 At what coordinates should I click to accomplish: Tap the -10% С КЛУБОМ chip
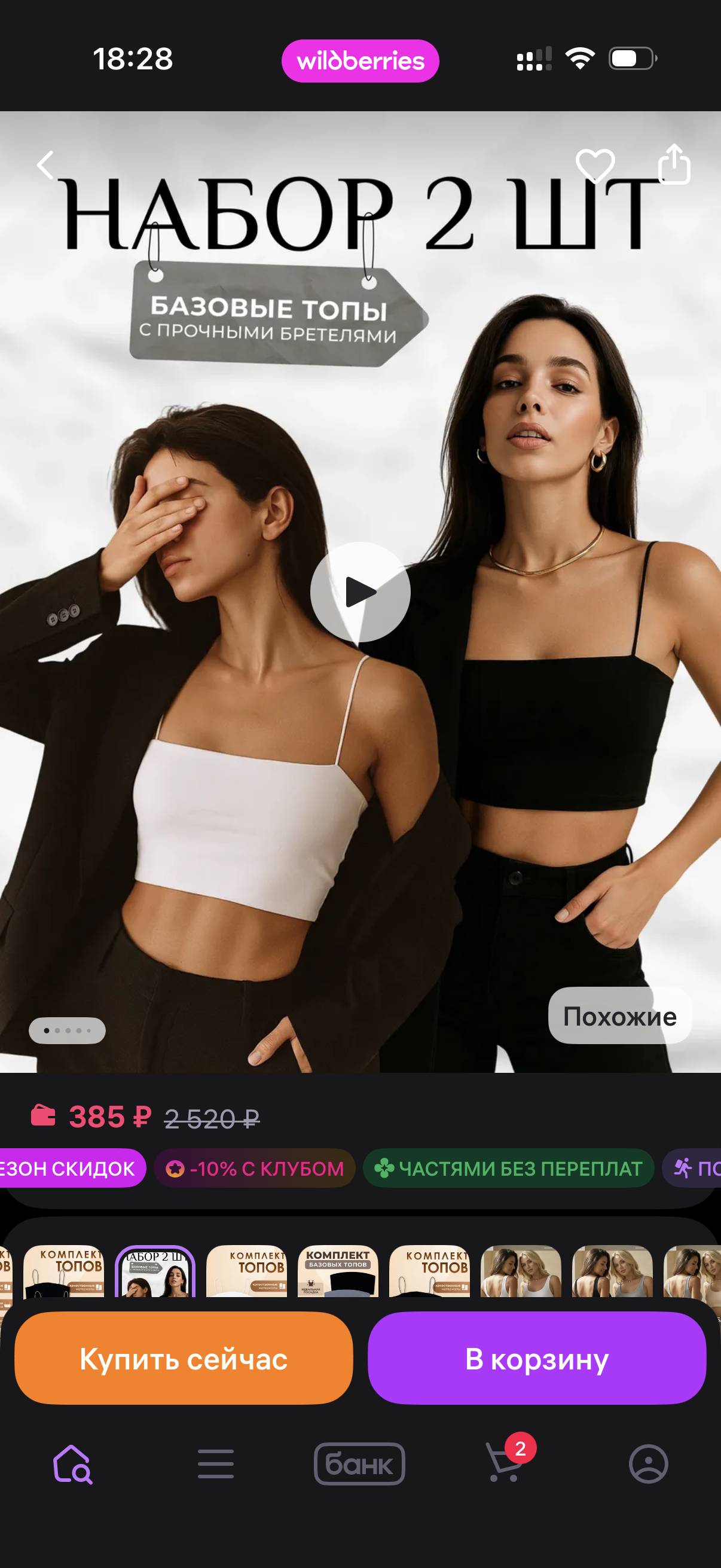254,1168
